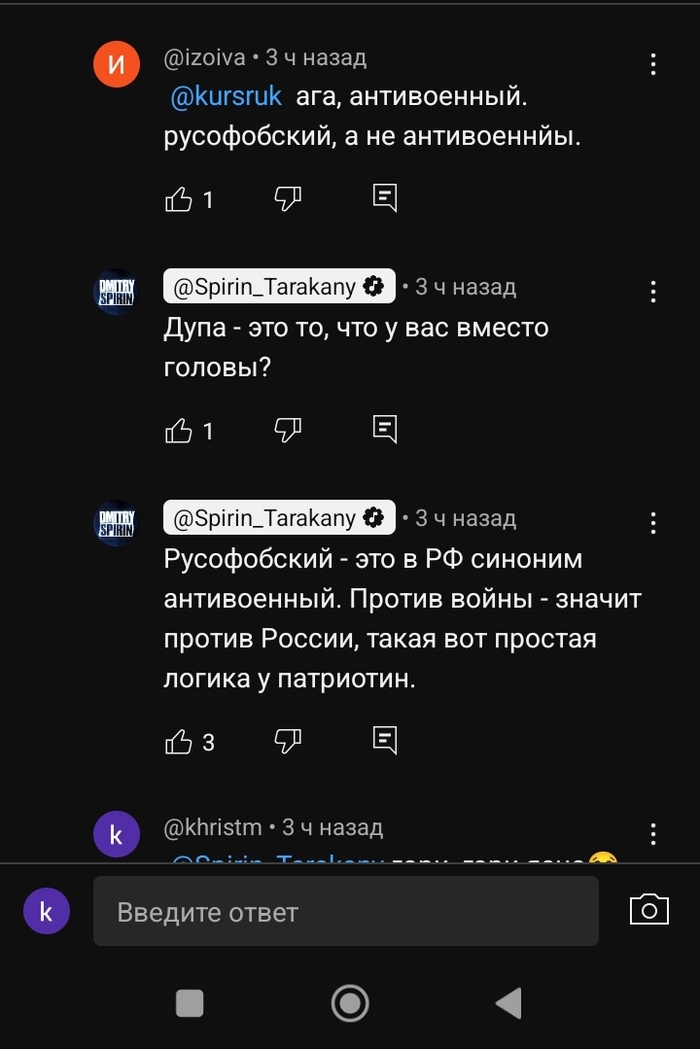
Task: Dislike the comment starting with "Русофобский"
Action: (288, 742)
